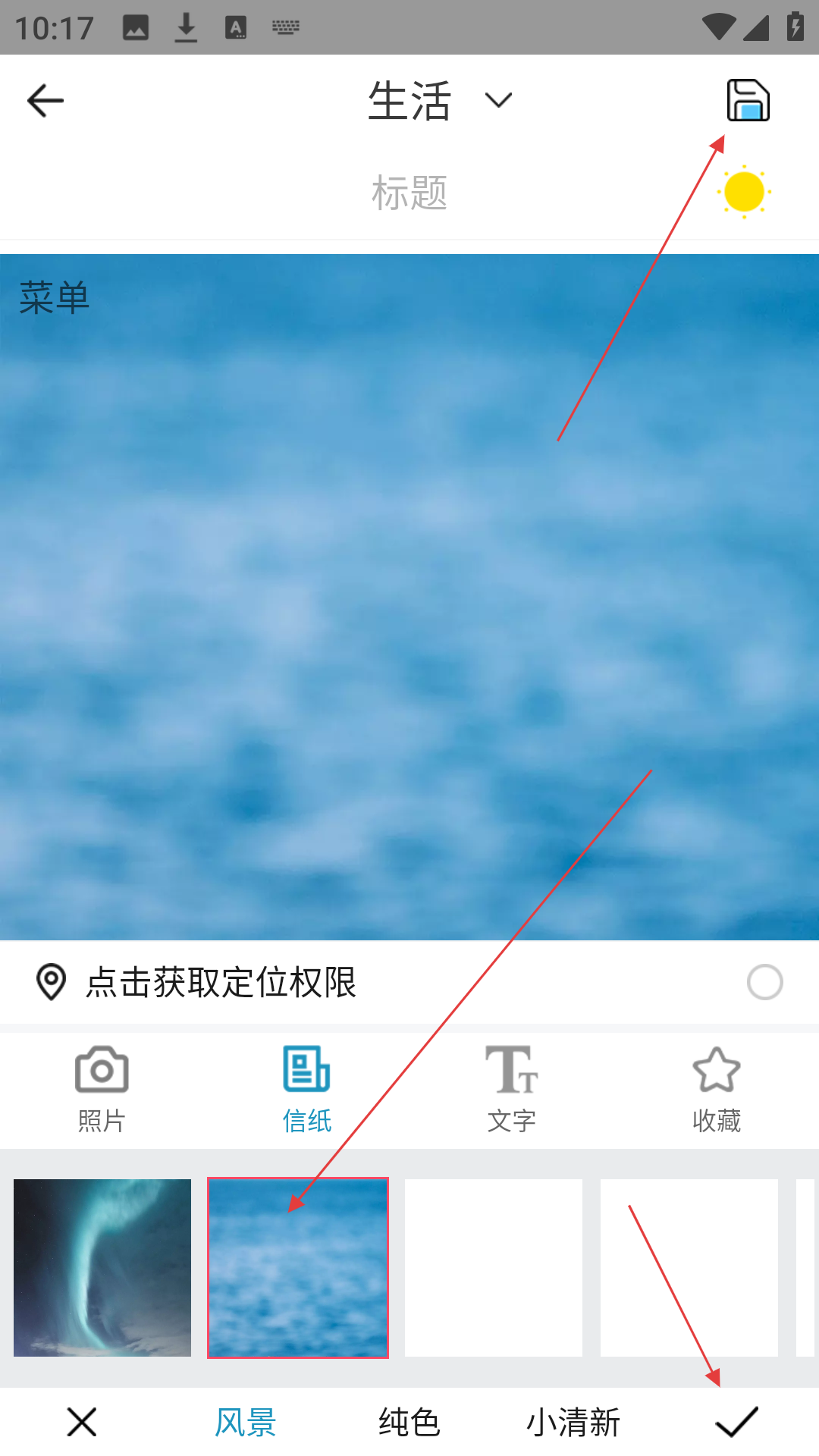This screenshot has width=819, height=1456.
Task: Tap the 标题 title field
Action: (x=409, y=193)
